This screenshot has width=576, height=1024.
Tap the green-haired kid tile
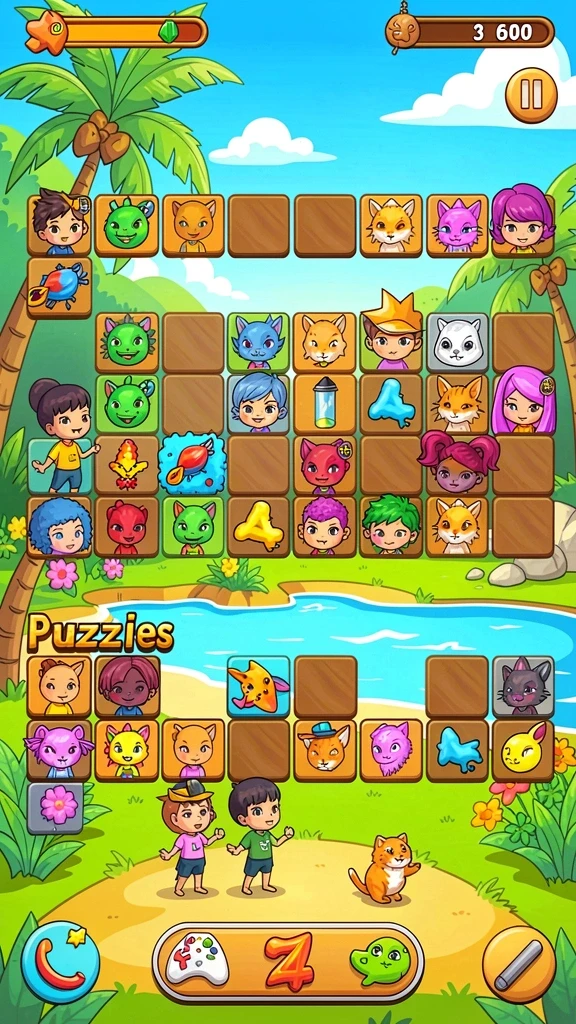click(391, 526)
